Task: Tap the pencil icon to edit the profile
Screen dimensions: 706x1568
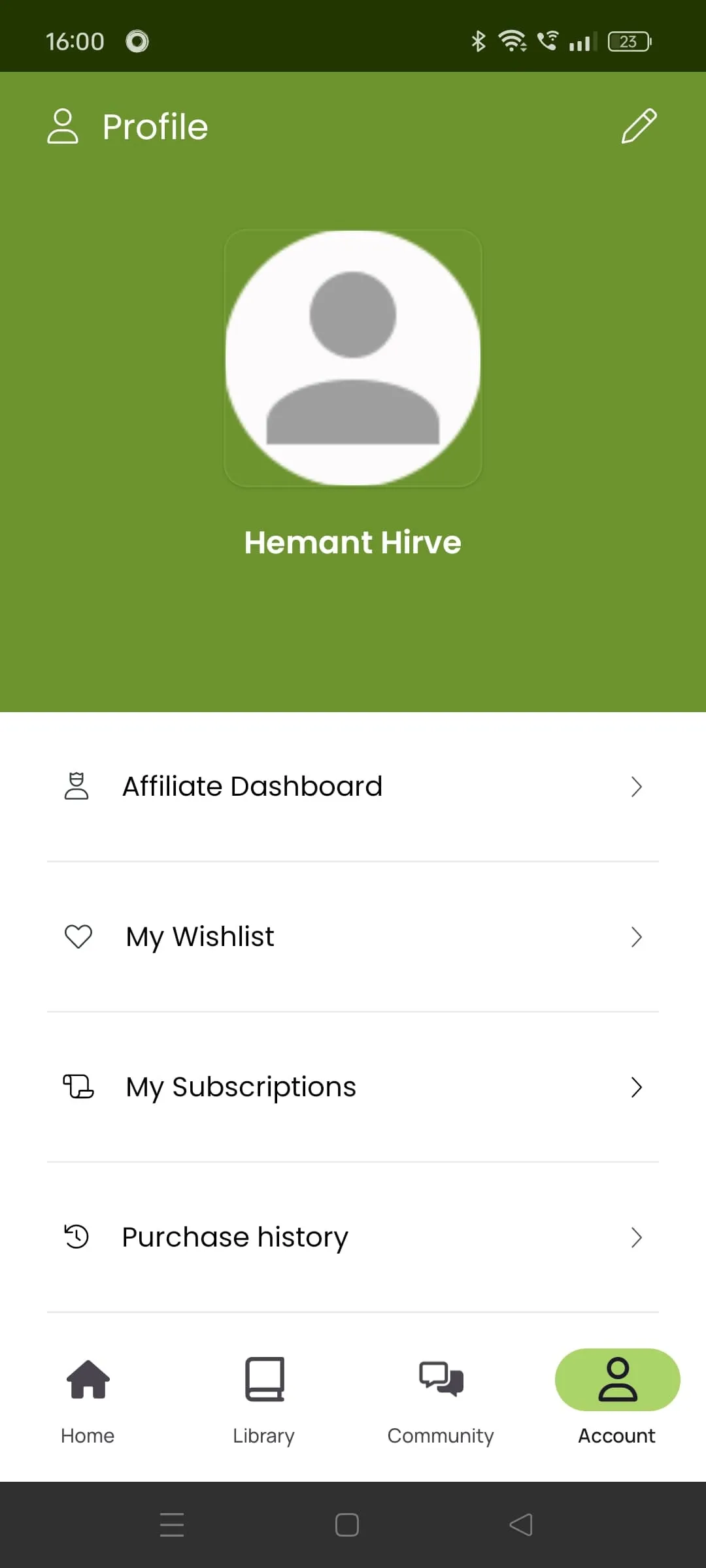Action: pyautogui.click(x=639, y=126)
